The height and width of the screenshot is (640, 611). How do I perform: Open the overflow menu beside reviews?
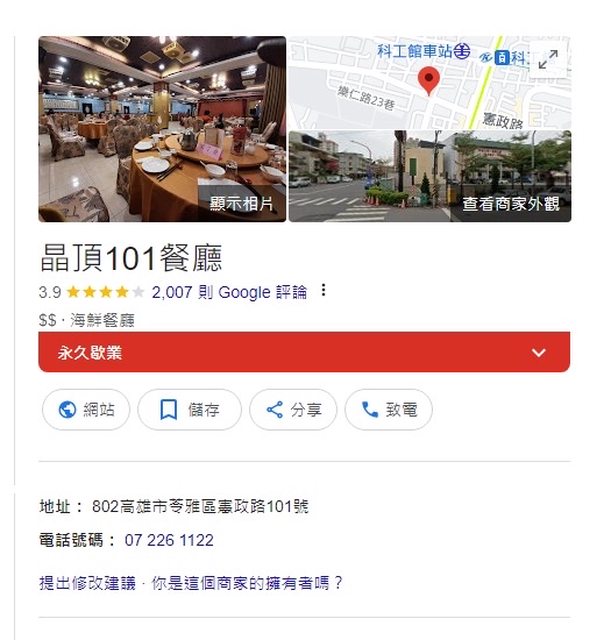pos(322,292)
